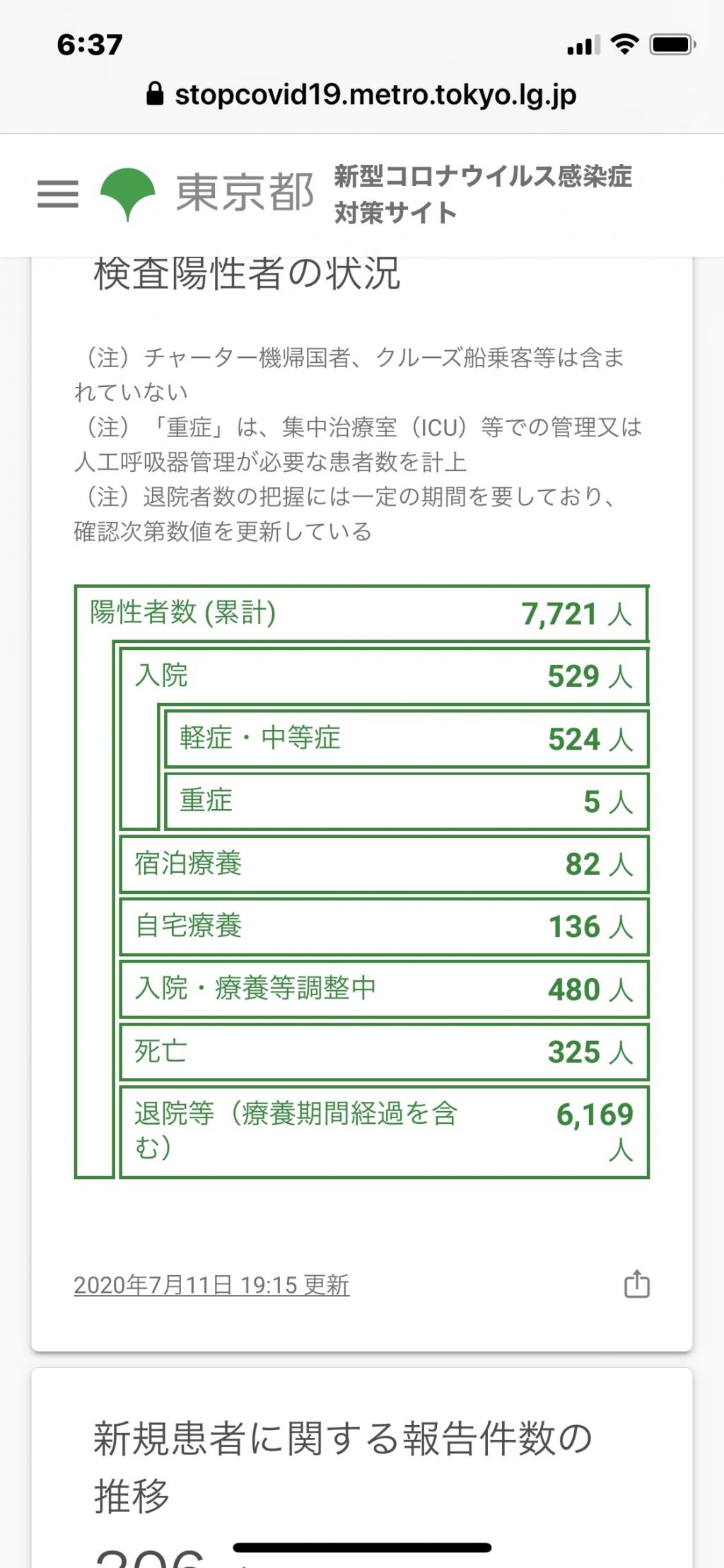This screenshot has width=724, height=1568.
Task: Tap the stopcovid19.metro.tokyo.lg.jp address bar
Action: click(362, 94)
